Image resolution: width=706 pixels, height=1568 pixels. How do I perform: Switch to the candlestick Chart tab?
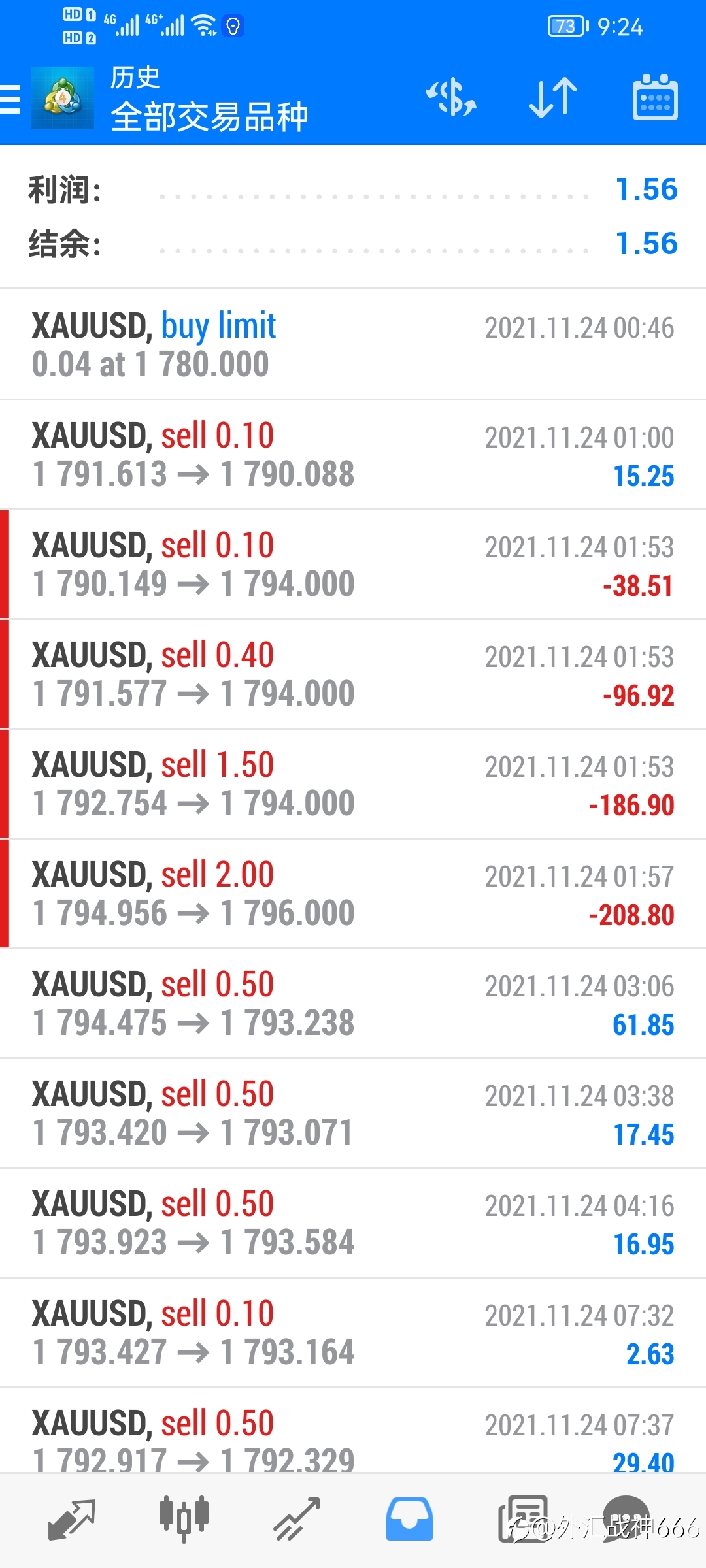pos(184,1520)
